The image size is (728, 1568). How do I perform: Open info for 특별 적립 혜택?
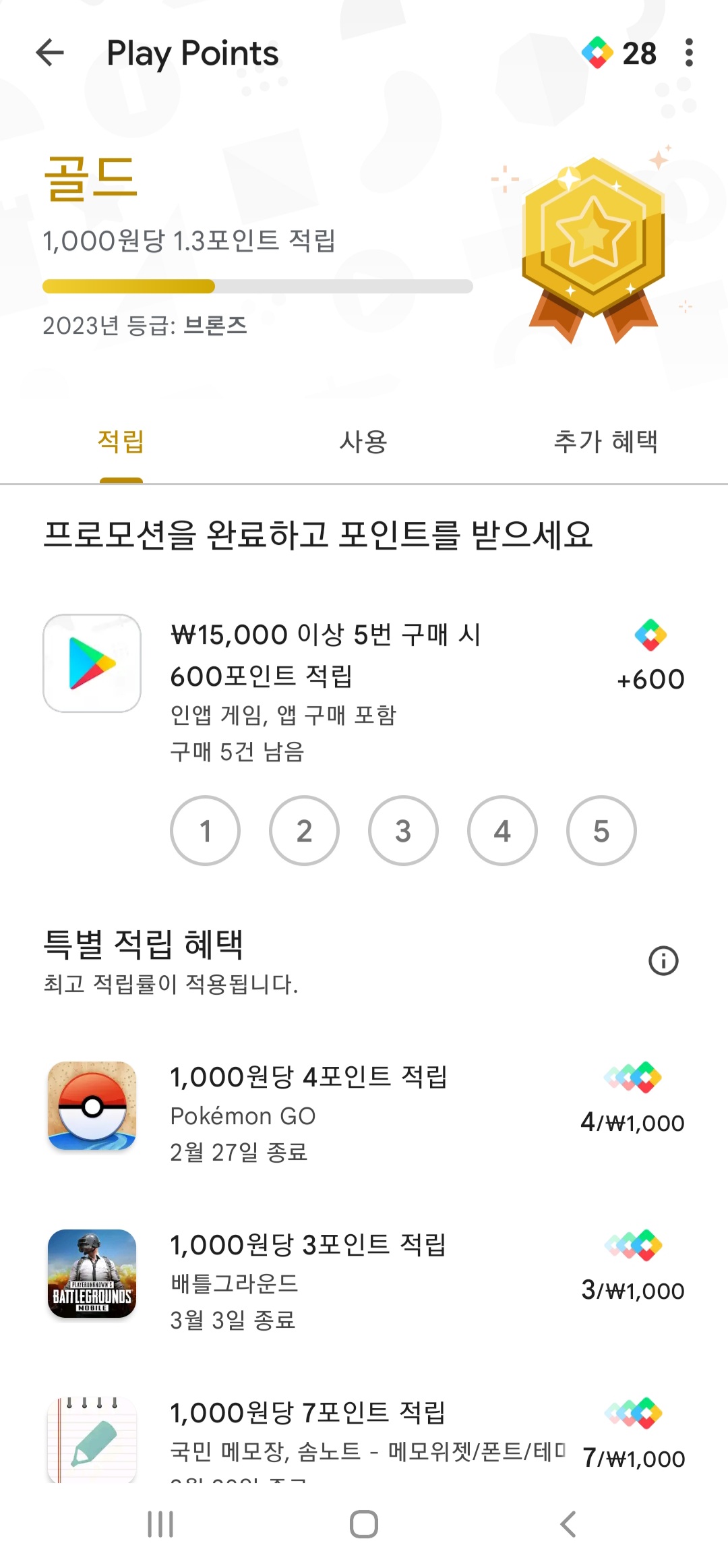click(663, 960)
